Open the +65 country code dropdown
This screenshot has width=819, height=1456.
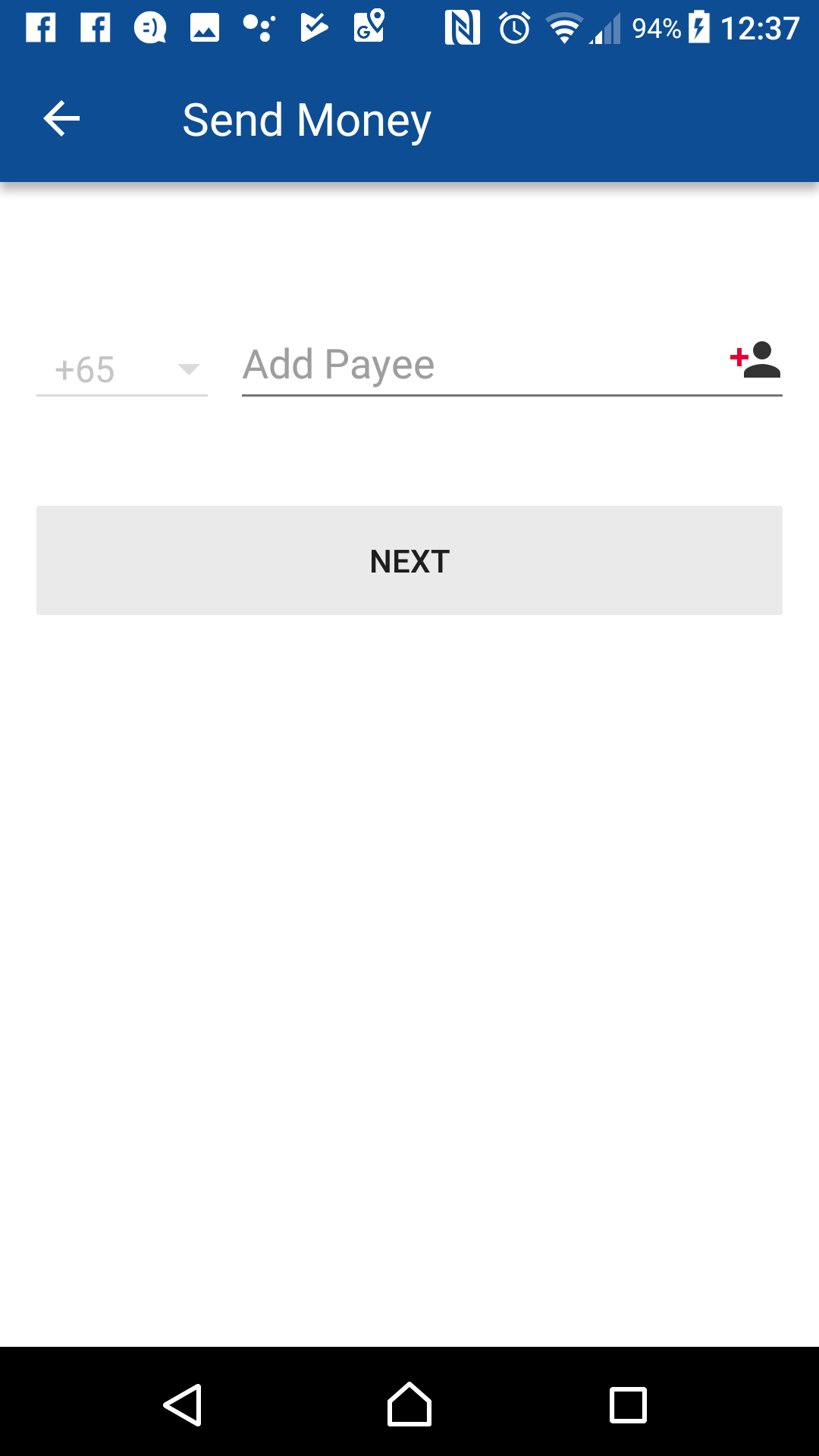tap(122, 370)
